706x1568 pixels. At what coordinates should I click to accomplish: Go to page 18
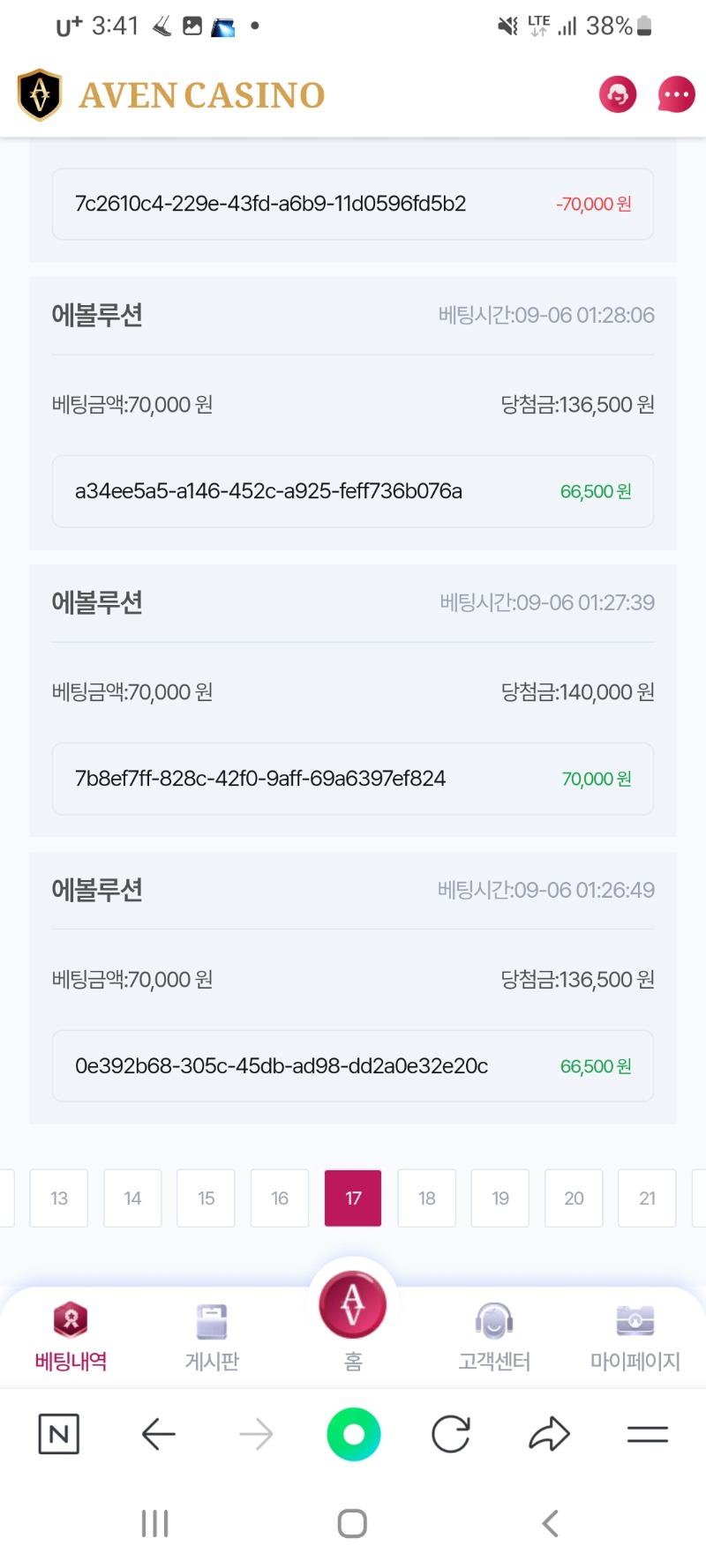[x=427, y=1198]
